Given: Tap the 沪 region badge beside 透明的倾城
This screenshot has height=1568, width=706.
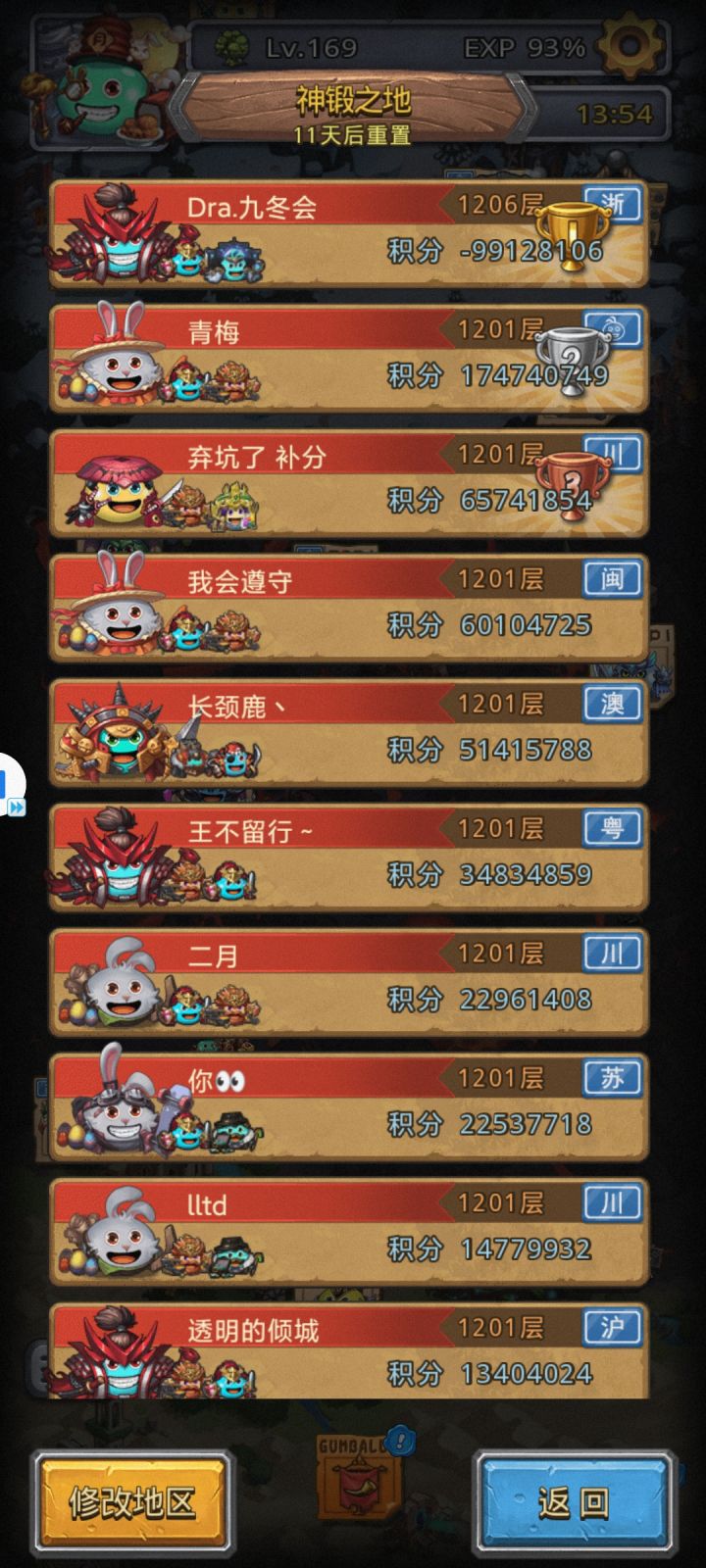Looking at the screenshot, I should click(613, 1326).
